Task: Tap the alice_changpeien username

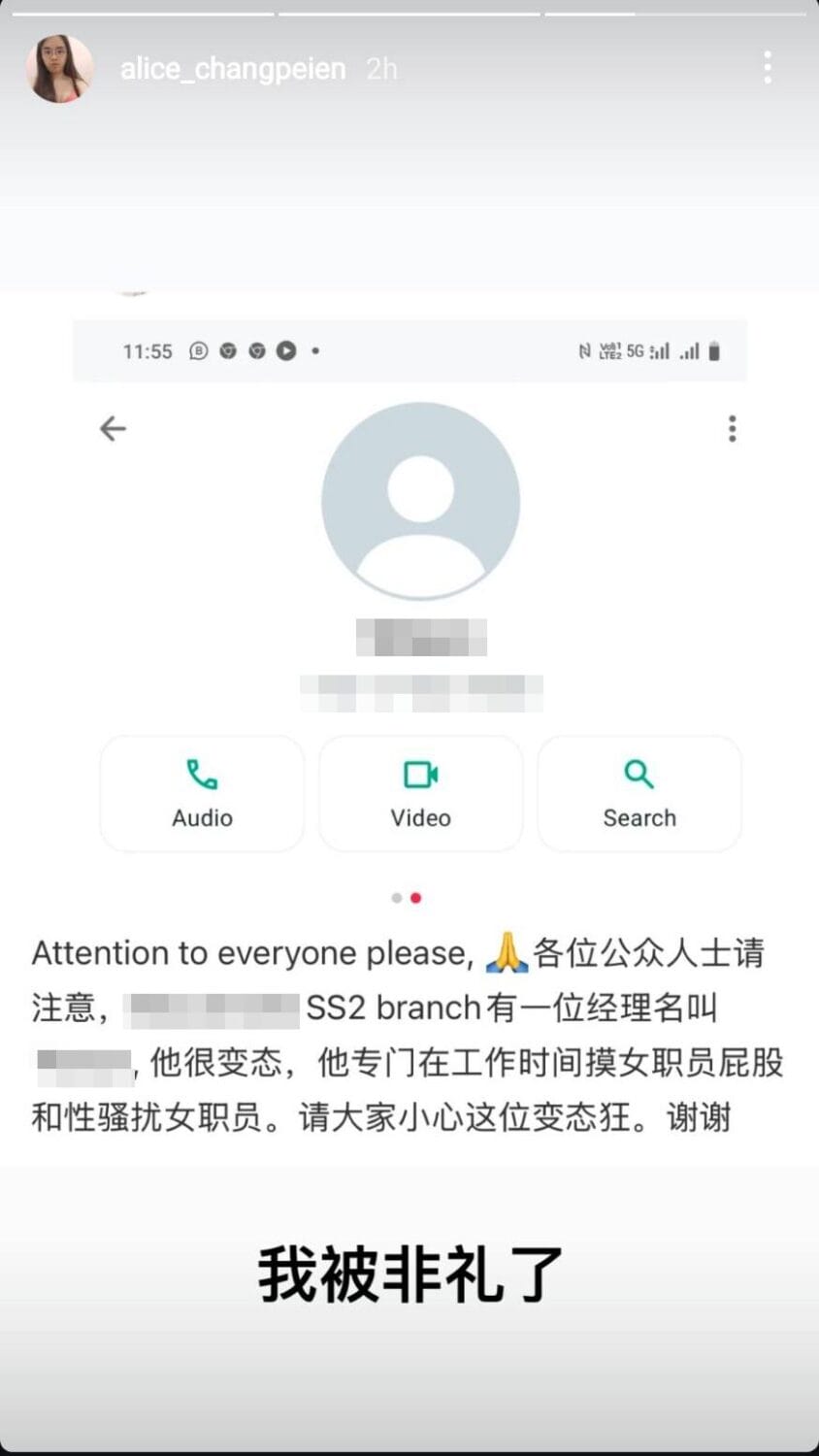Action: pyautogui.click(x=233, y=69)
